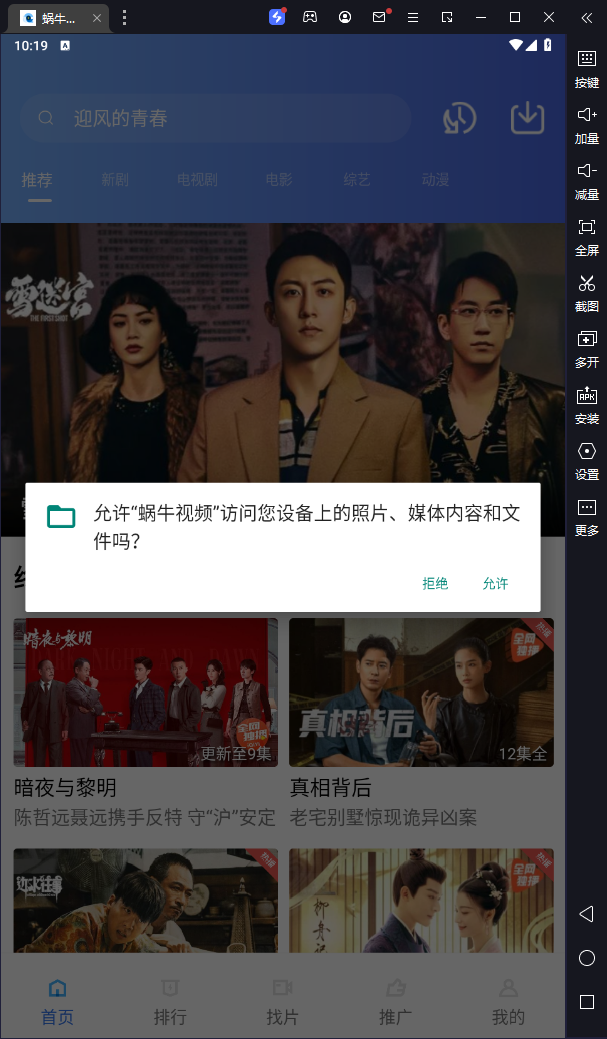Open watch history icon
This screenshot has width=607, height=1039.
click(x=460, y=118)
